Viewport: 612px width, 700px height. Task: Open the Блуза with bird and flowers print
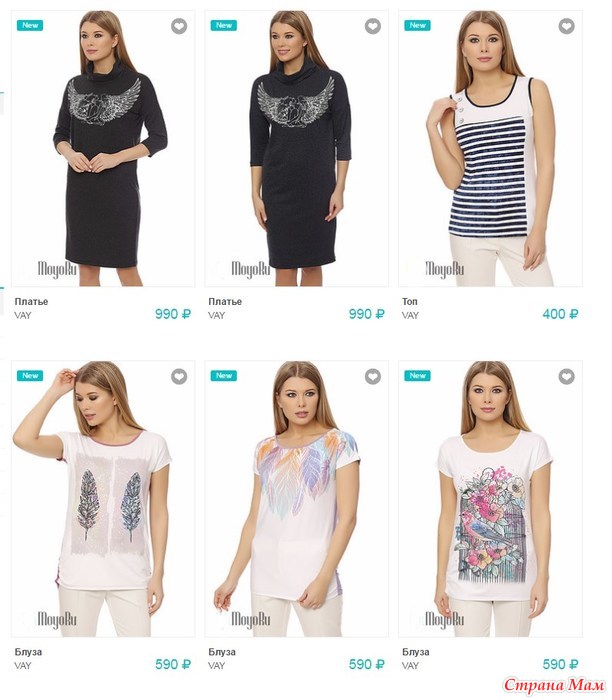coord(490,500)
